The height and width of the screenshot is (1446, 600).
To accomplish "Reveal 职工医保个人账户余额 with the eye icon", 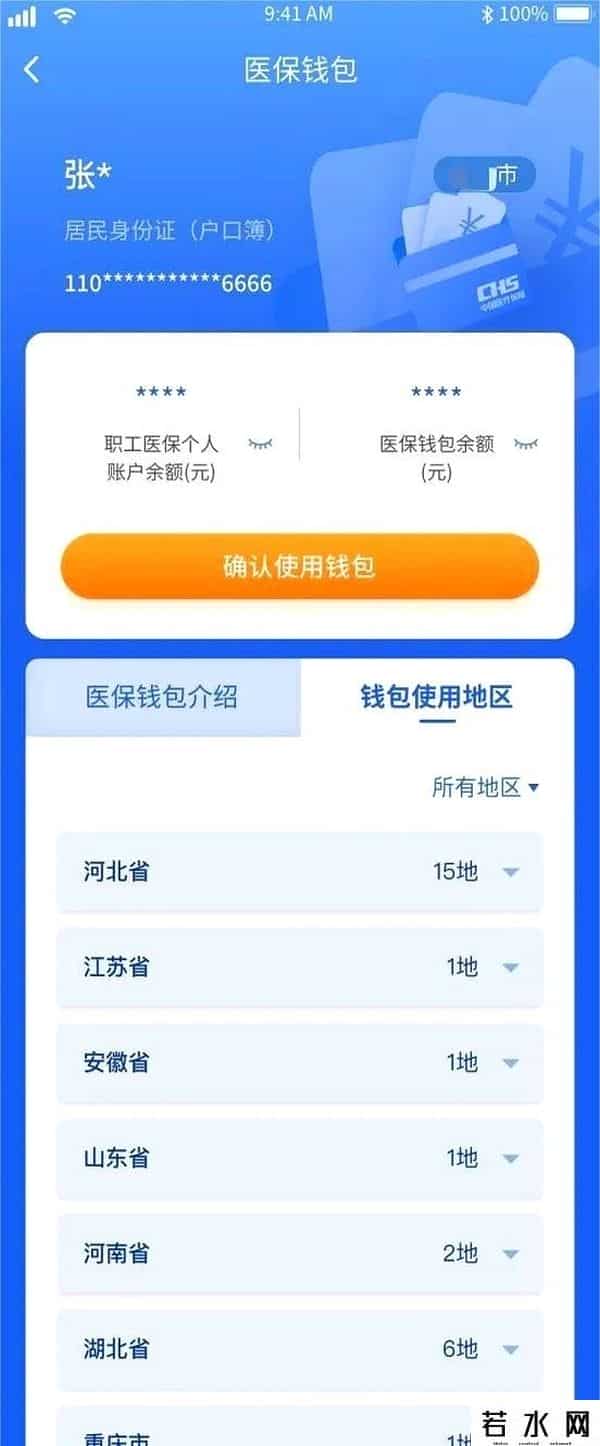I will (260, 444).
